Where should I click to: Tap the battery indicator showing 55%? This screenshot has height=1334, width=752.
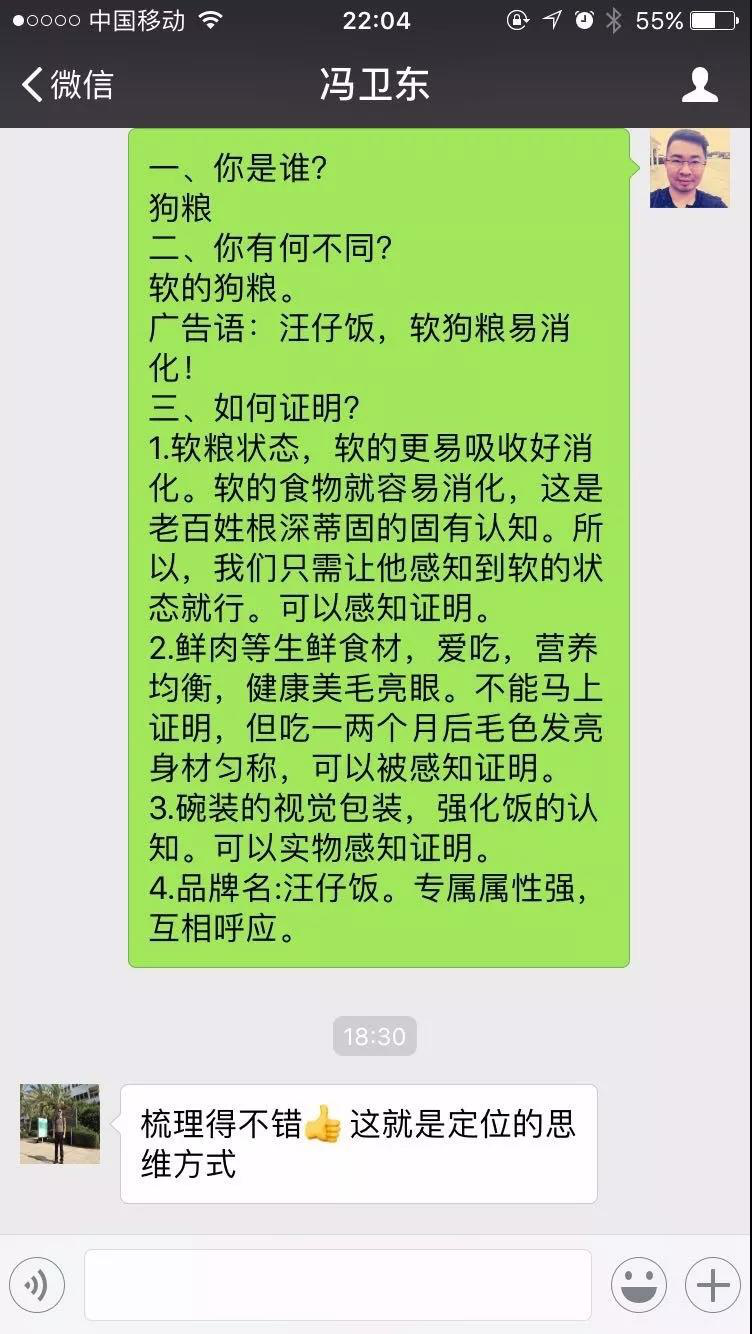point(690,19)
